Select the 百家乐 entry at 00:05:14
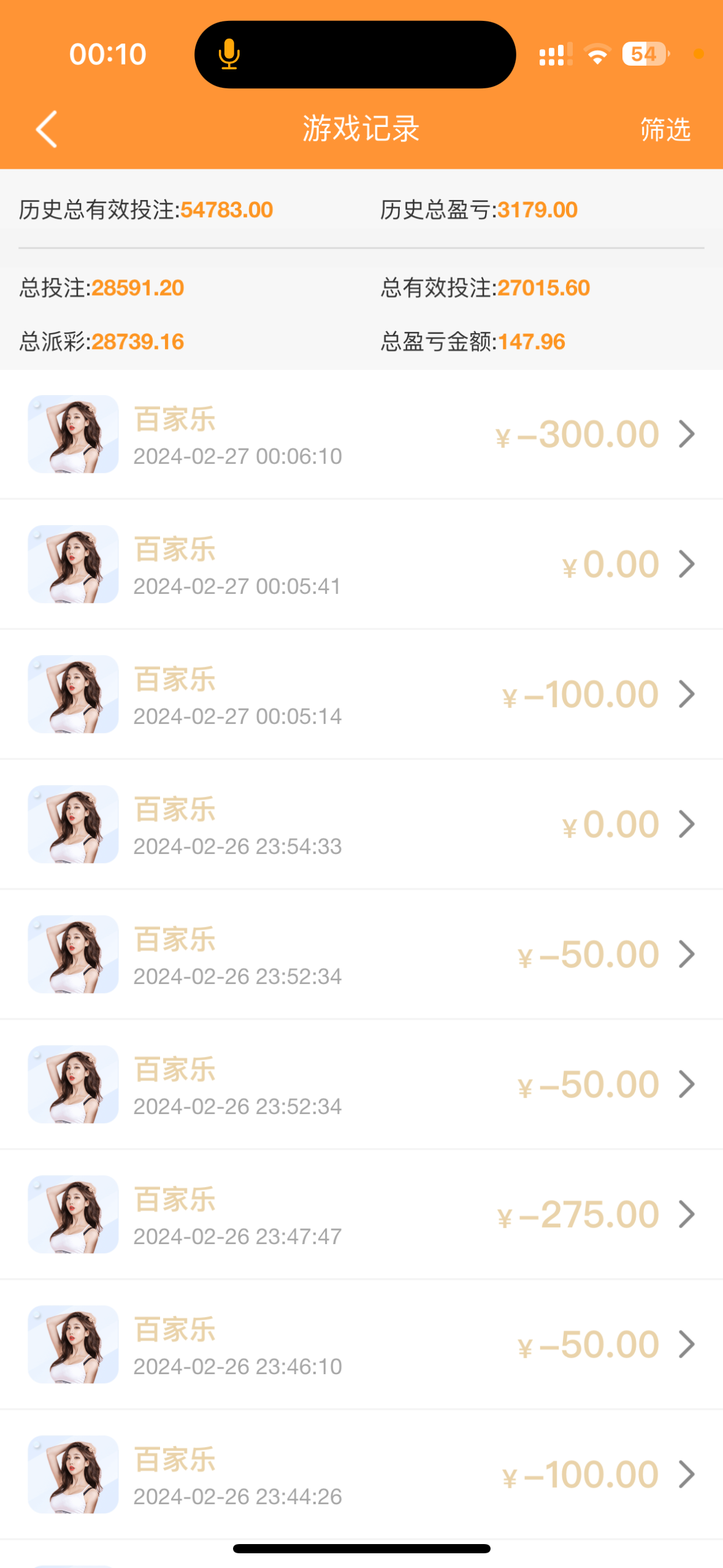 point(361,694)
